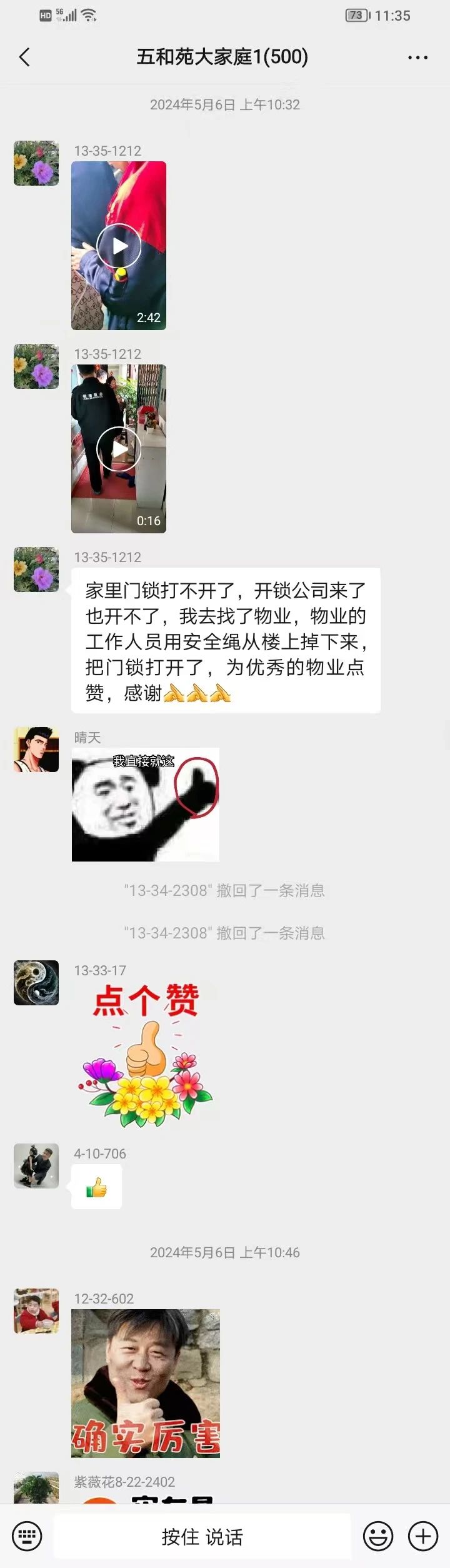The height and width of the screenshot is (1568, 450).
Task: View the yin-yang avatar of 13-33-17
Action: point(36,983)
